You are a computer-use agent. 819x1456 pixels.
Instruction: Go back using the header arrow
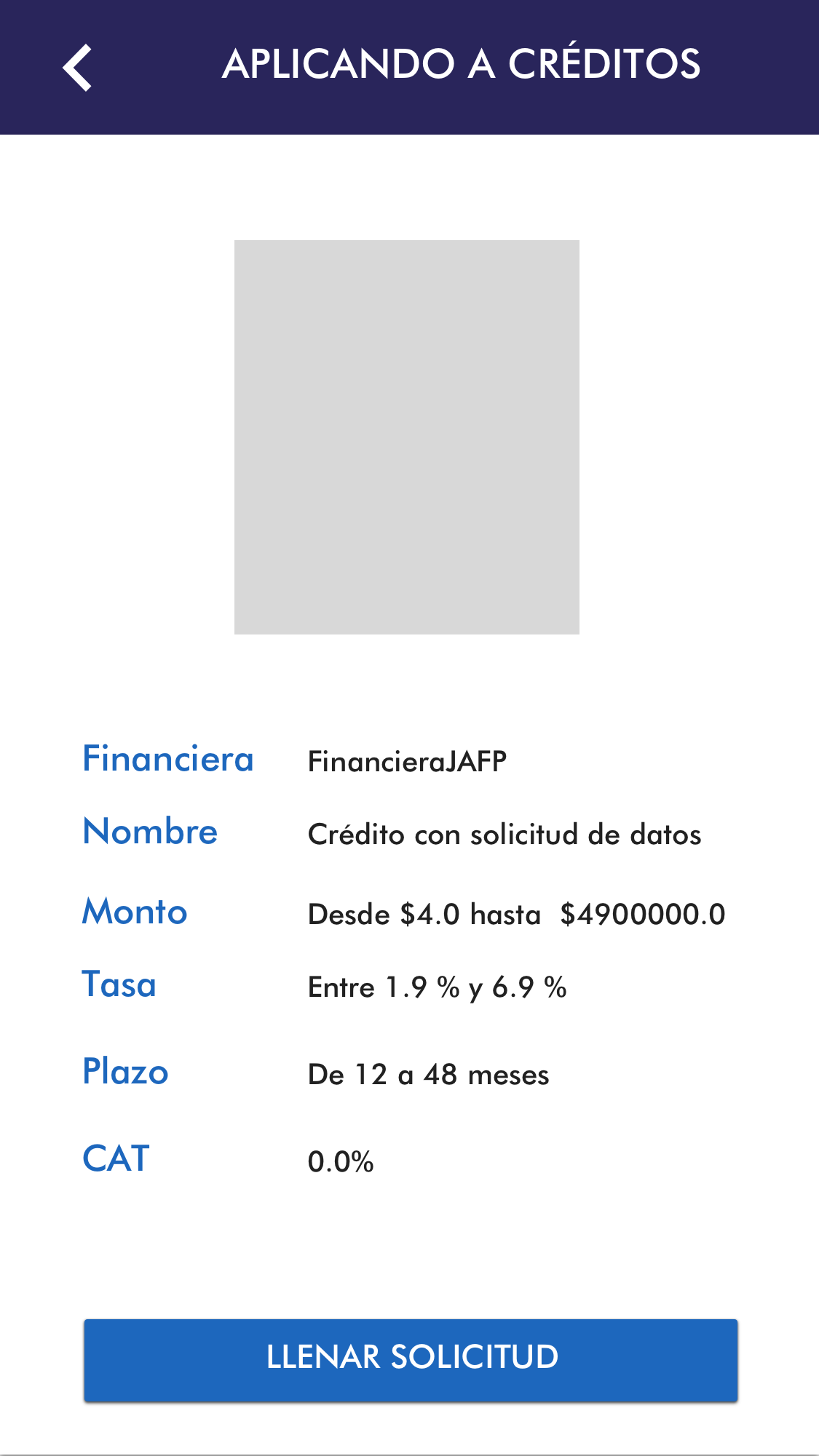[x=77, y=68]
